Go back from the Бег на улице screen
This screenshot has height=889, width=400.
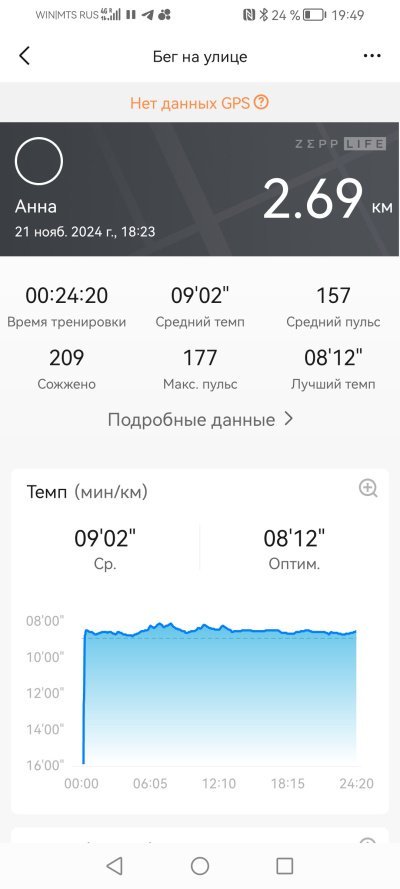coord(24,56)
